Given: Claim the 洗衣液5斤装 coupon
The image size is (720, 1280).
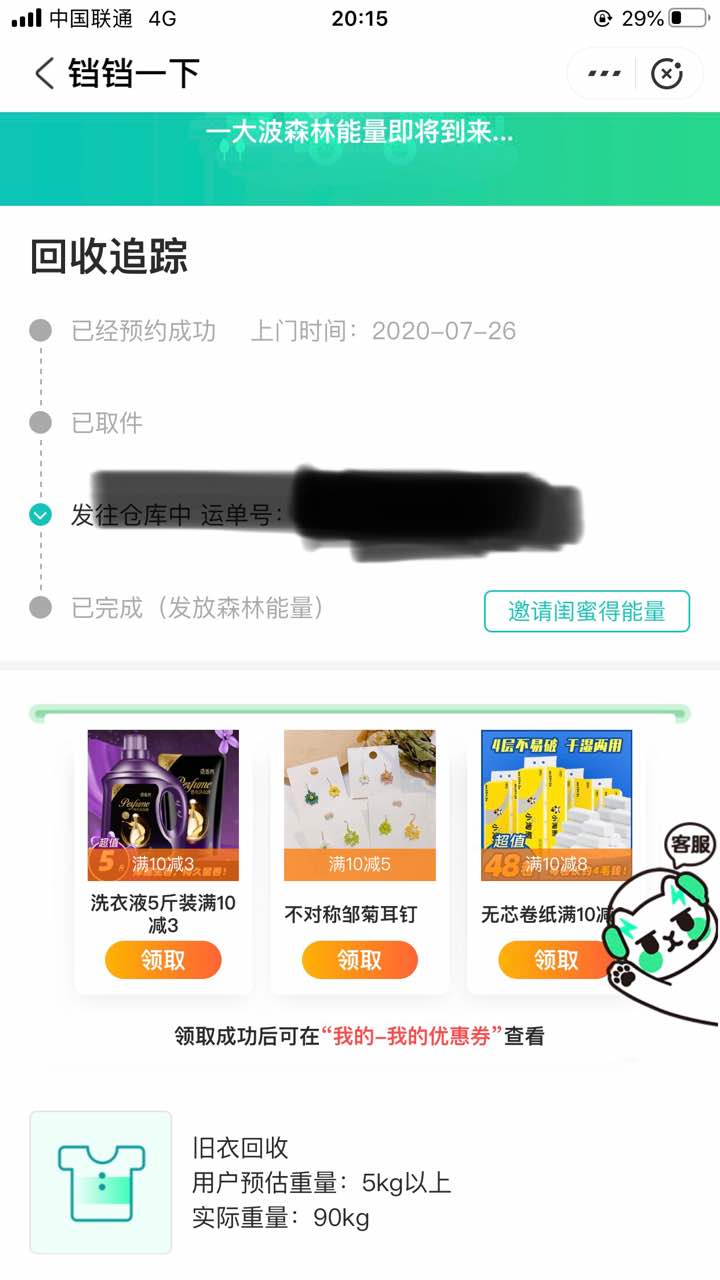Looking at the screenshot, I should click(163, 960).
